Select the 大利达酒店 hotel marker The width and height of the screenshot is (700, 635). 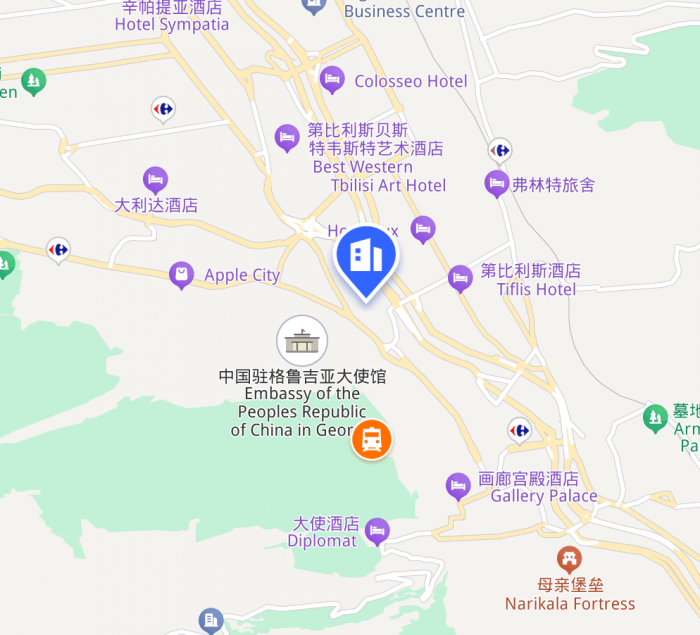click(x=155, y=180)
